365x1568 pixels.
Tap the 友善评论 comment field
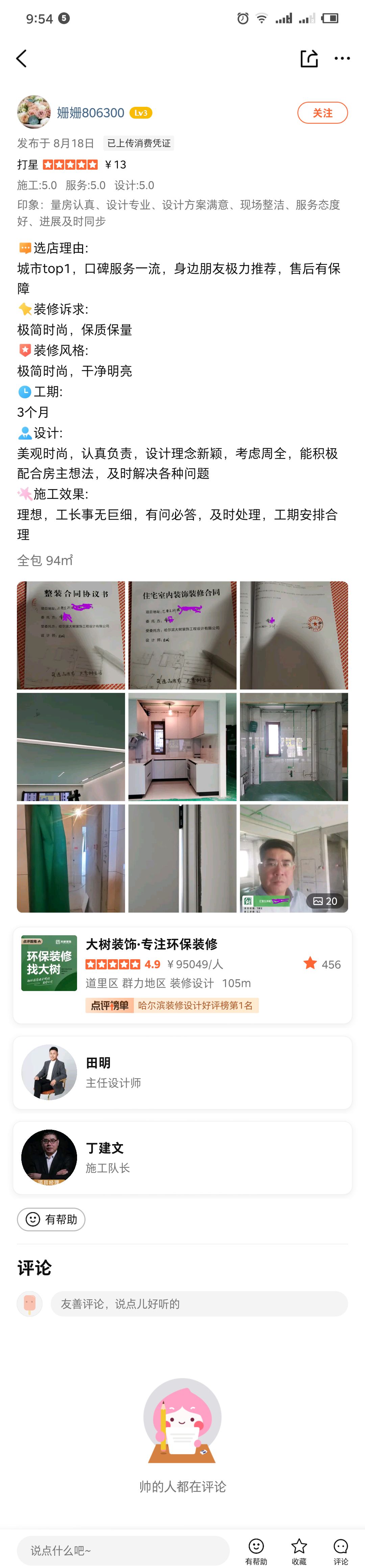click(x=198, y=1304)
